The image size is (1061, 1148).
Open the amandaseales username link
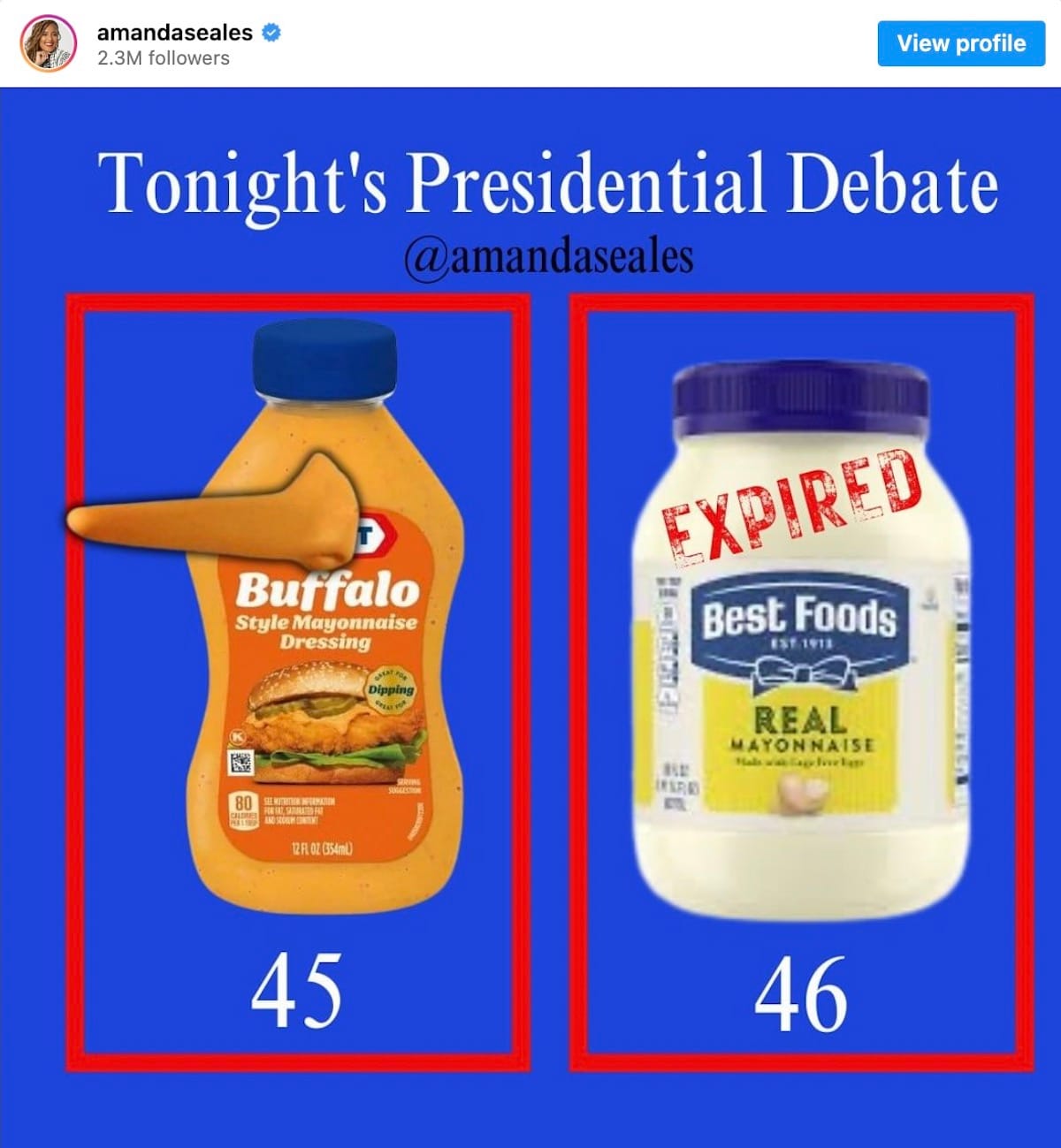point(174,33)
